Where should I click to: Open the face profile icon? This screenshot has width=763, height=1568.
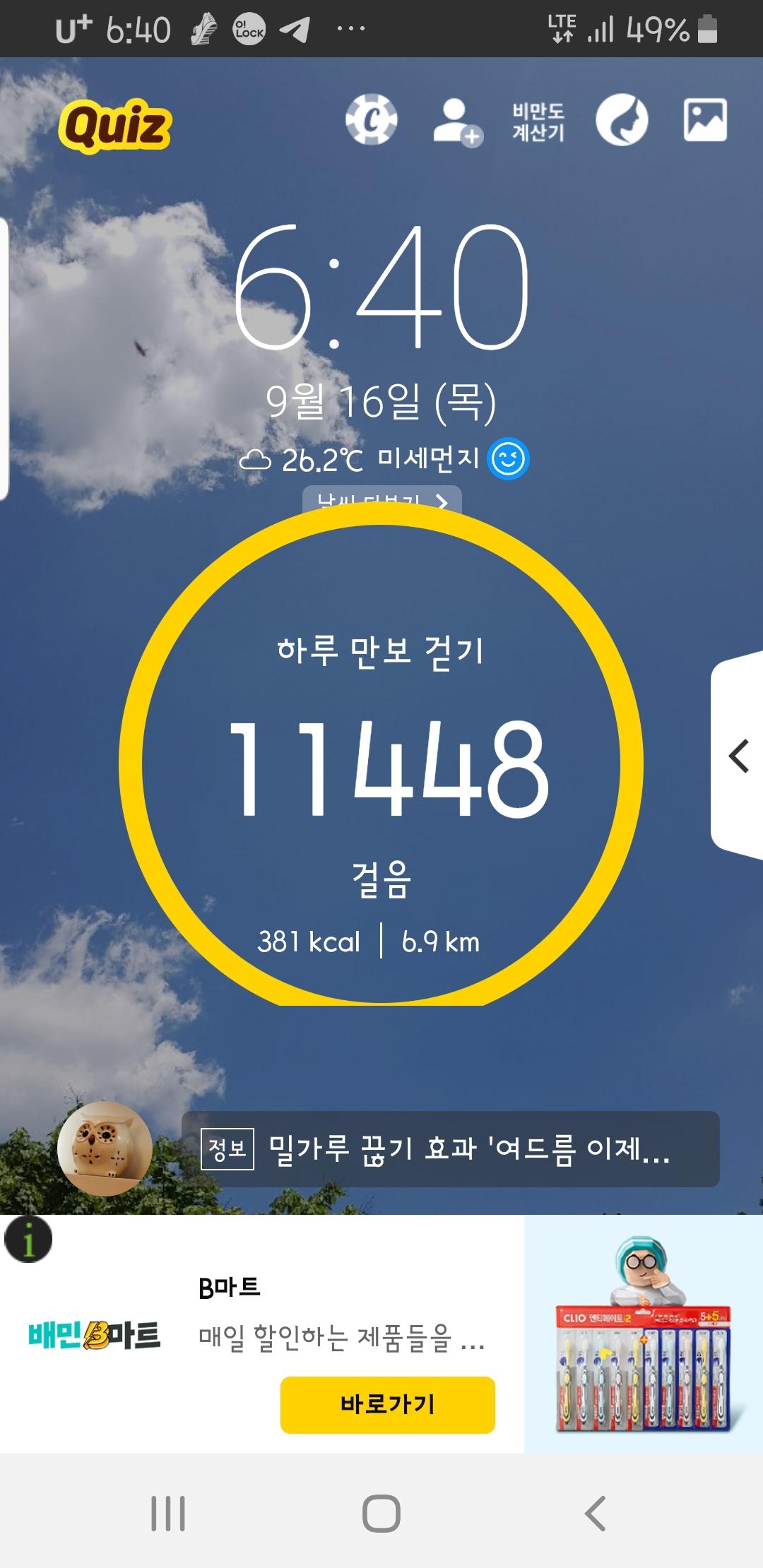[622, 120]
